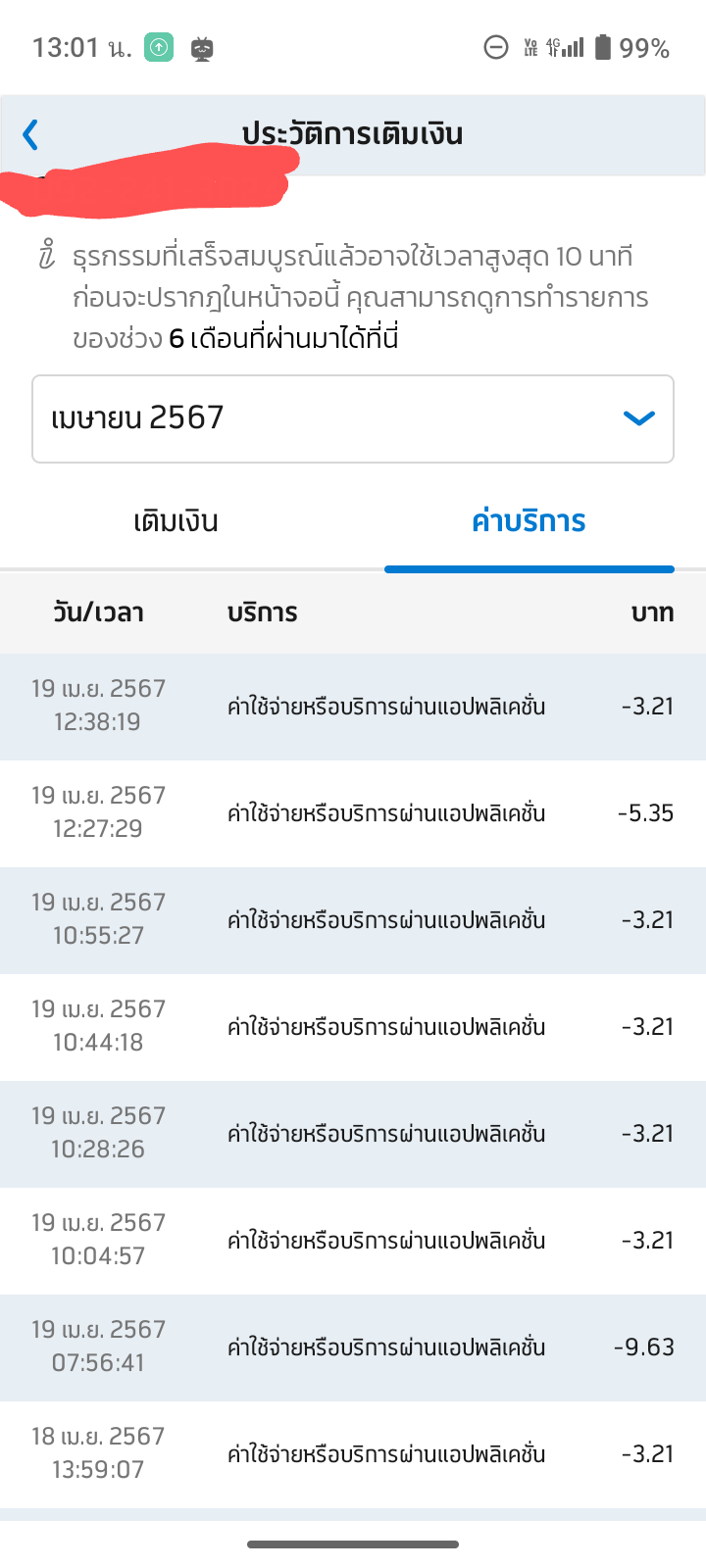Go back from the top-up history page

click(x=31, y=134)
